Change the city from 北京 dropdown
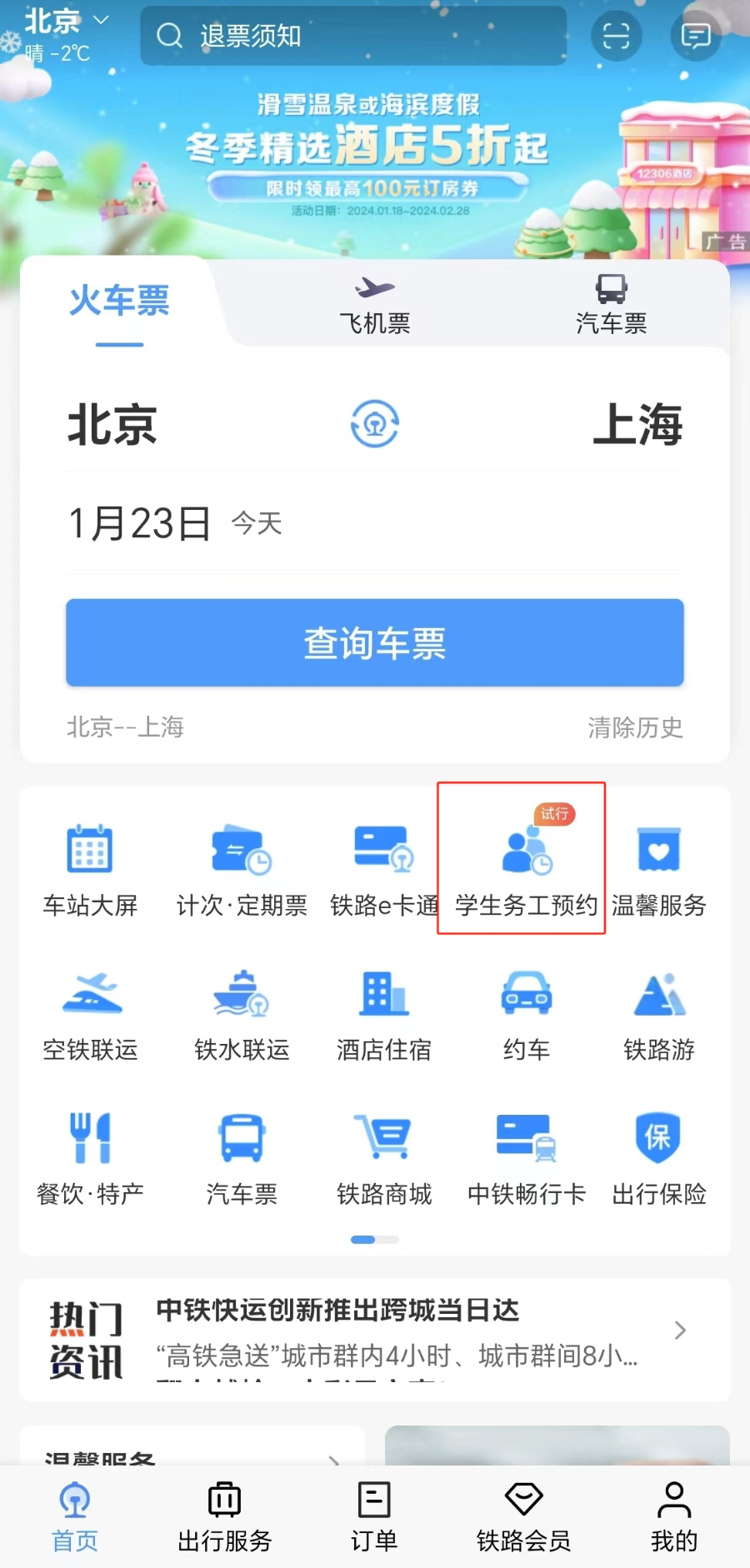Viewport: 750px width, 1568px height. 65,21
